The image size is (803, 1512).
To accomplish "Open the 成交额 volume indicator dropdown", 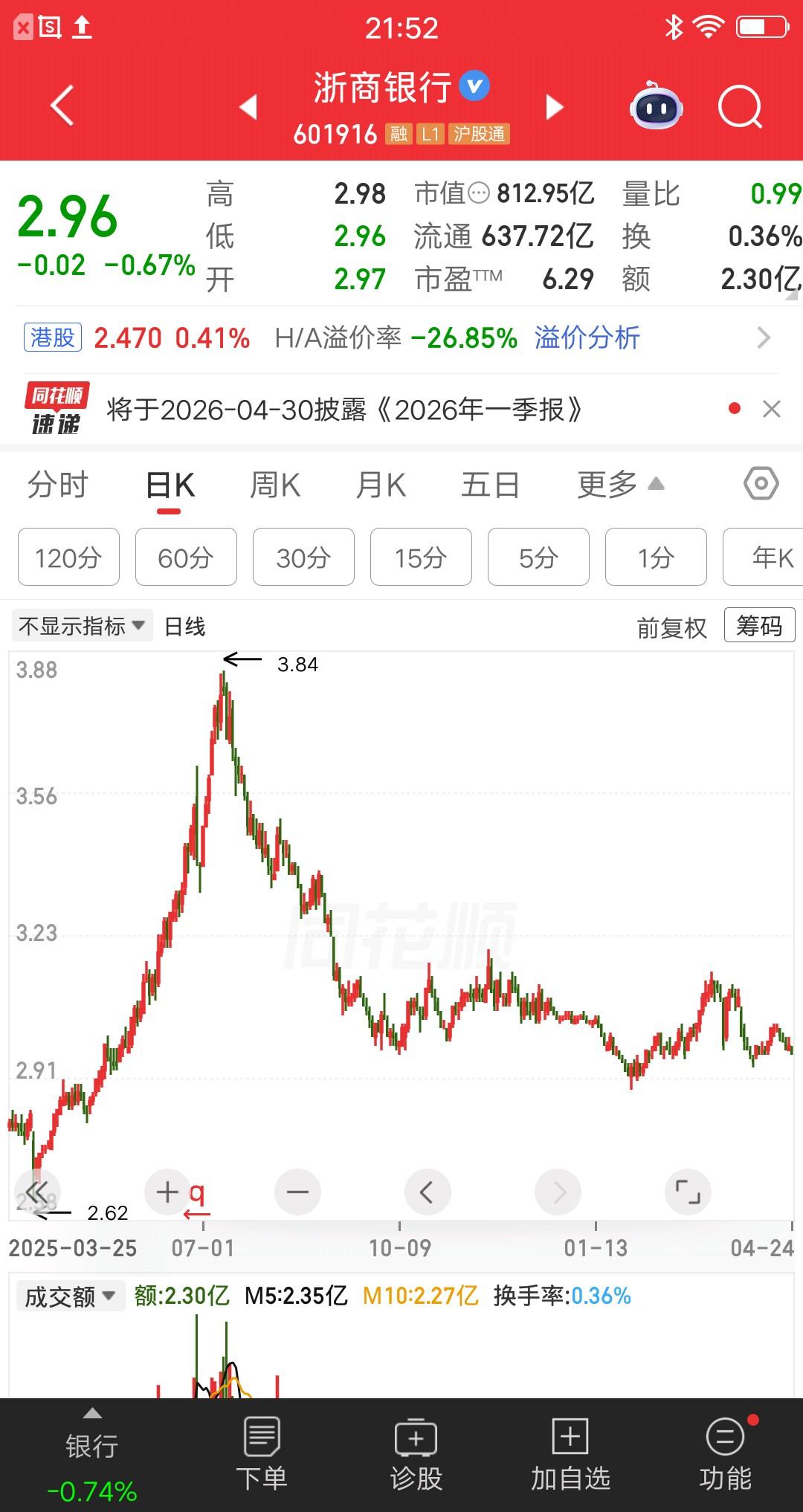I will click(69, 1296).
